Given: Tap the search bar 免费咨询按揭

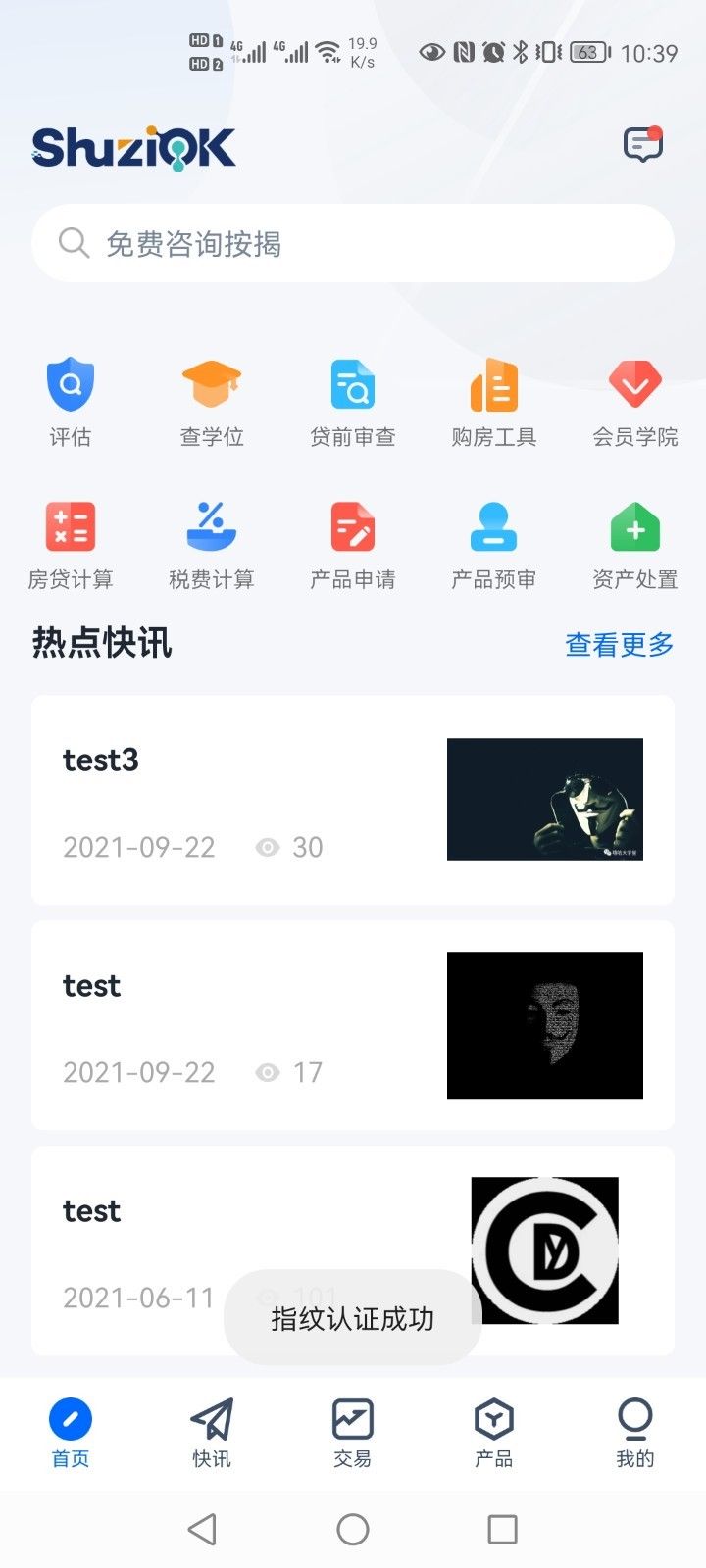Looking at the screenshot, I should [353, 243].
